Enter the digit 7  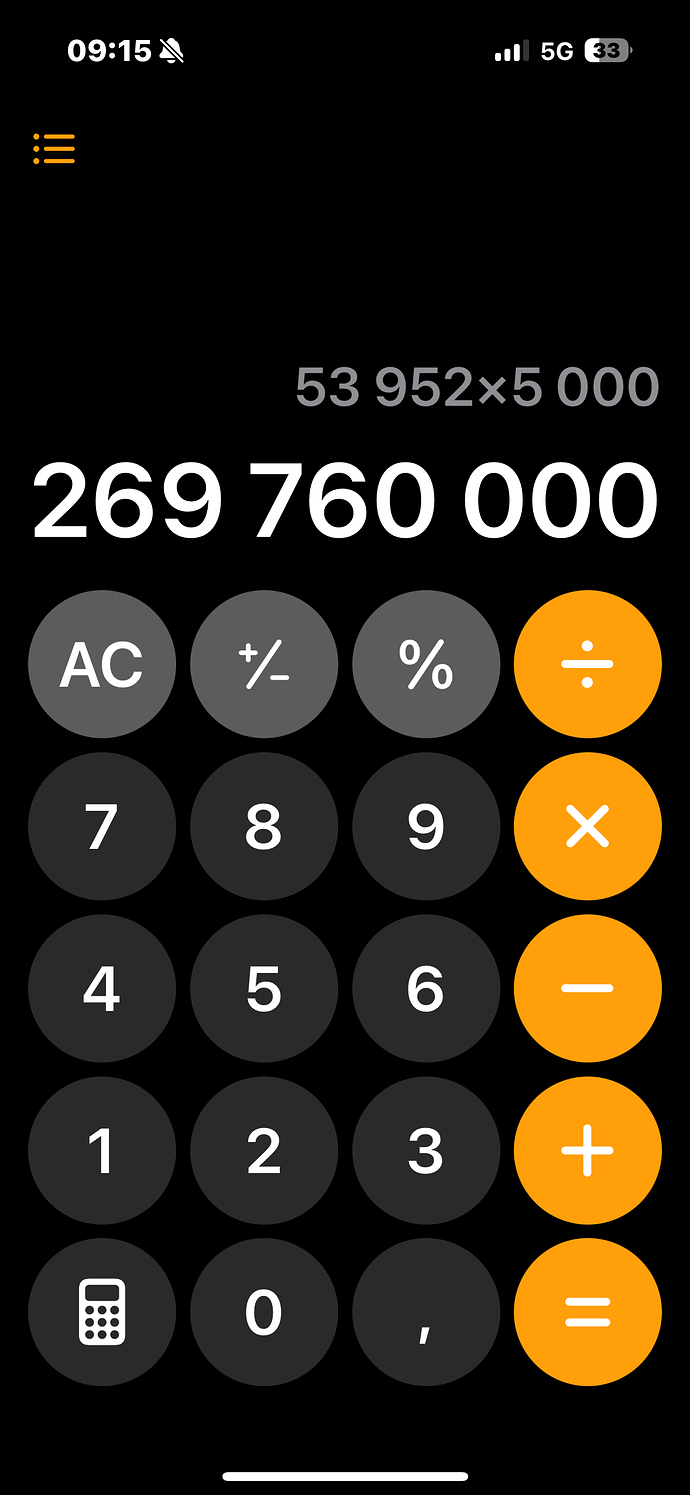[102, 826]
